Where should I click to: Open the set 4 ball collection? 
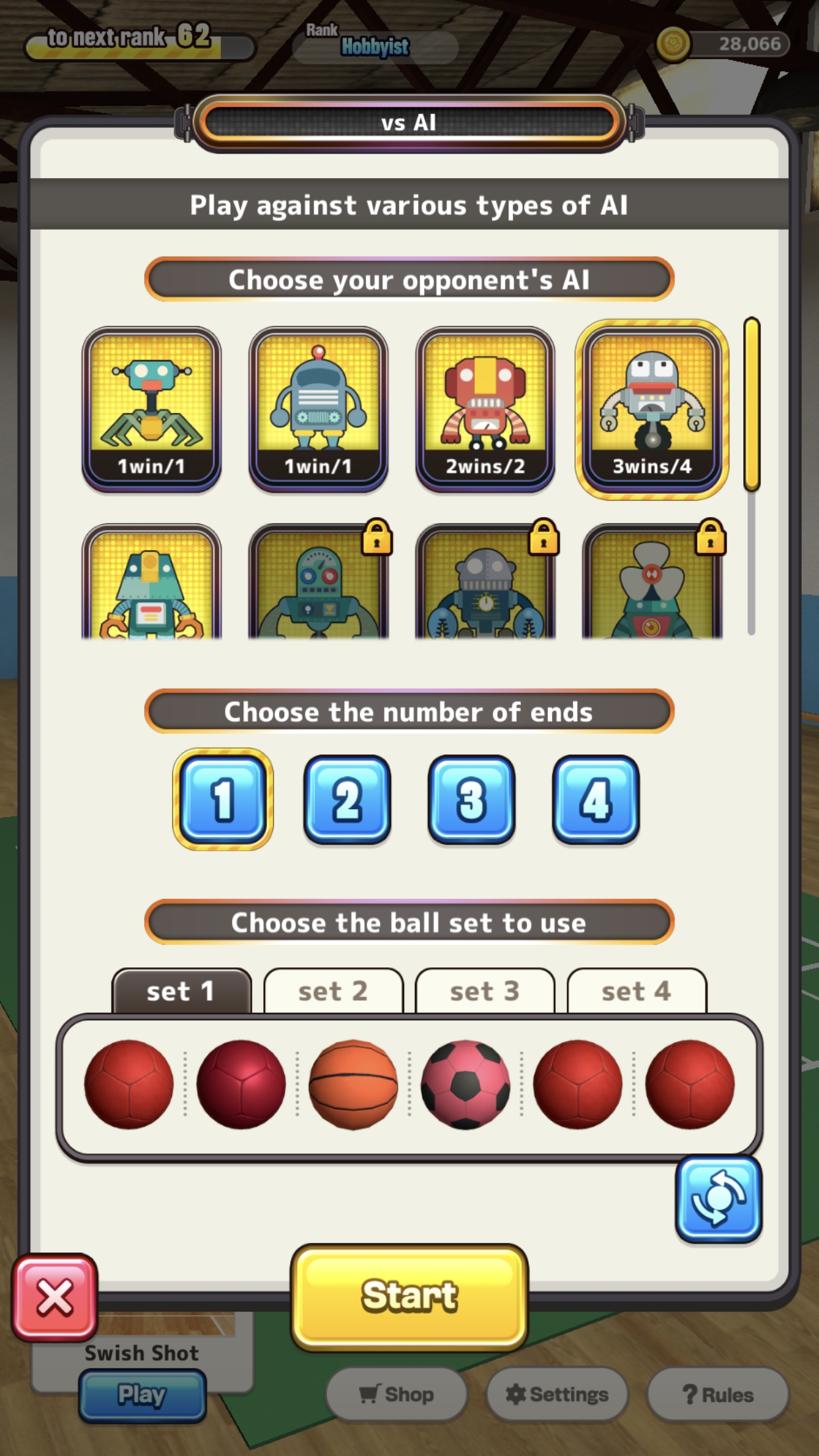tap(637, 992)
